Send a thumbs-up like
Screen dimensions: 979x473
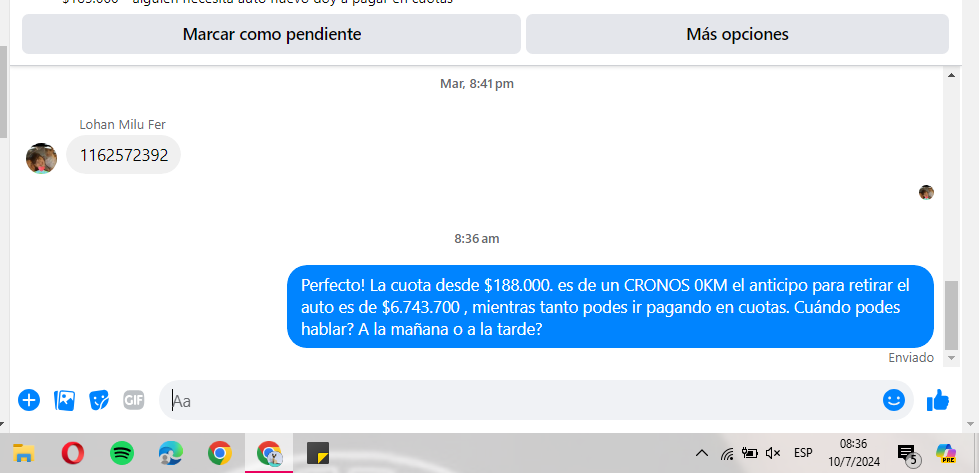pos(937,400)
